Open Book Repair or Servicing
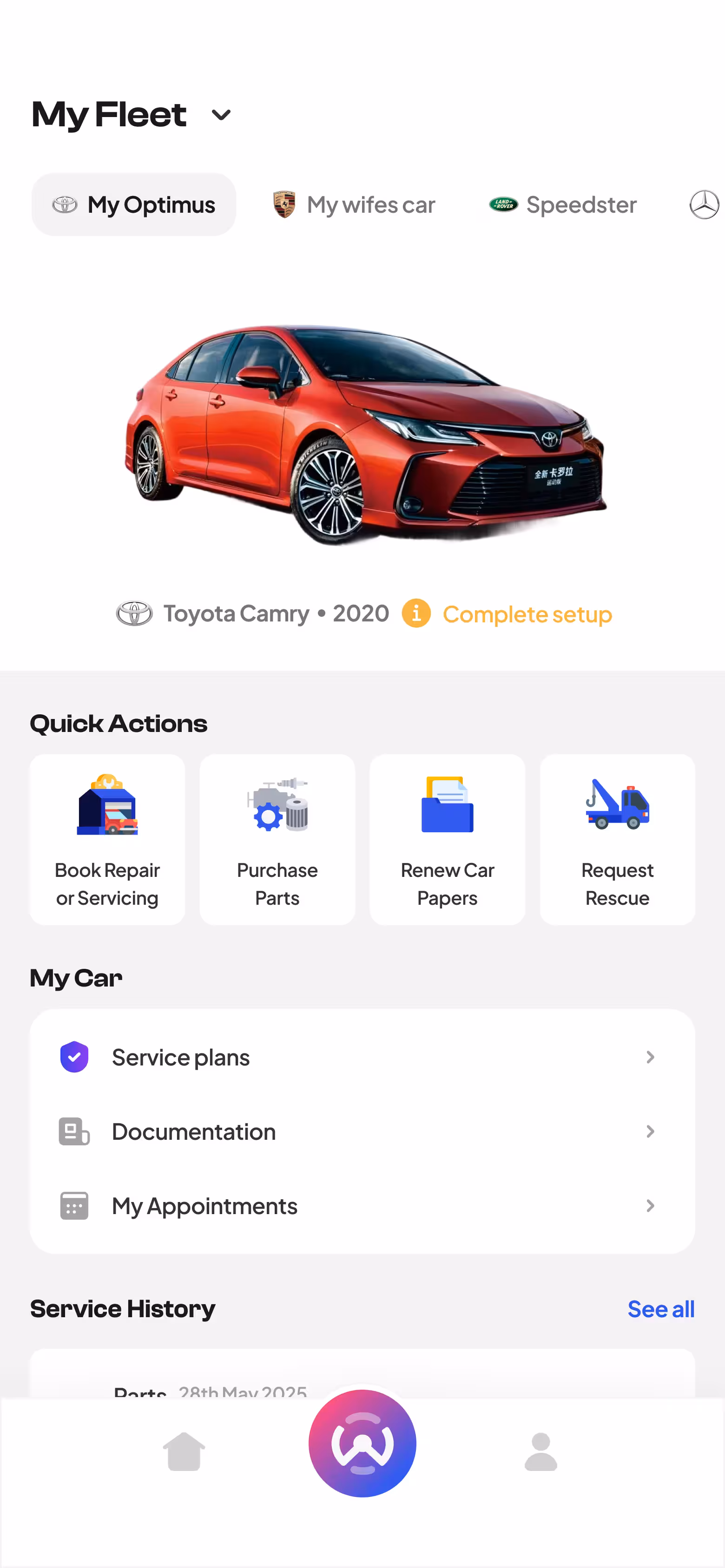Image resolution: width=725 pixels, height=1568 pixels. coord(107,839)
